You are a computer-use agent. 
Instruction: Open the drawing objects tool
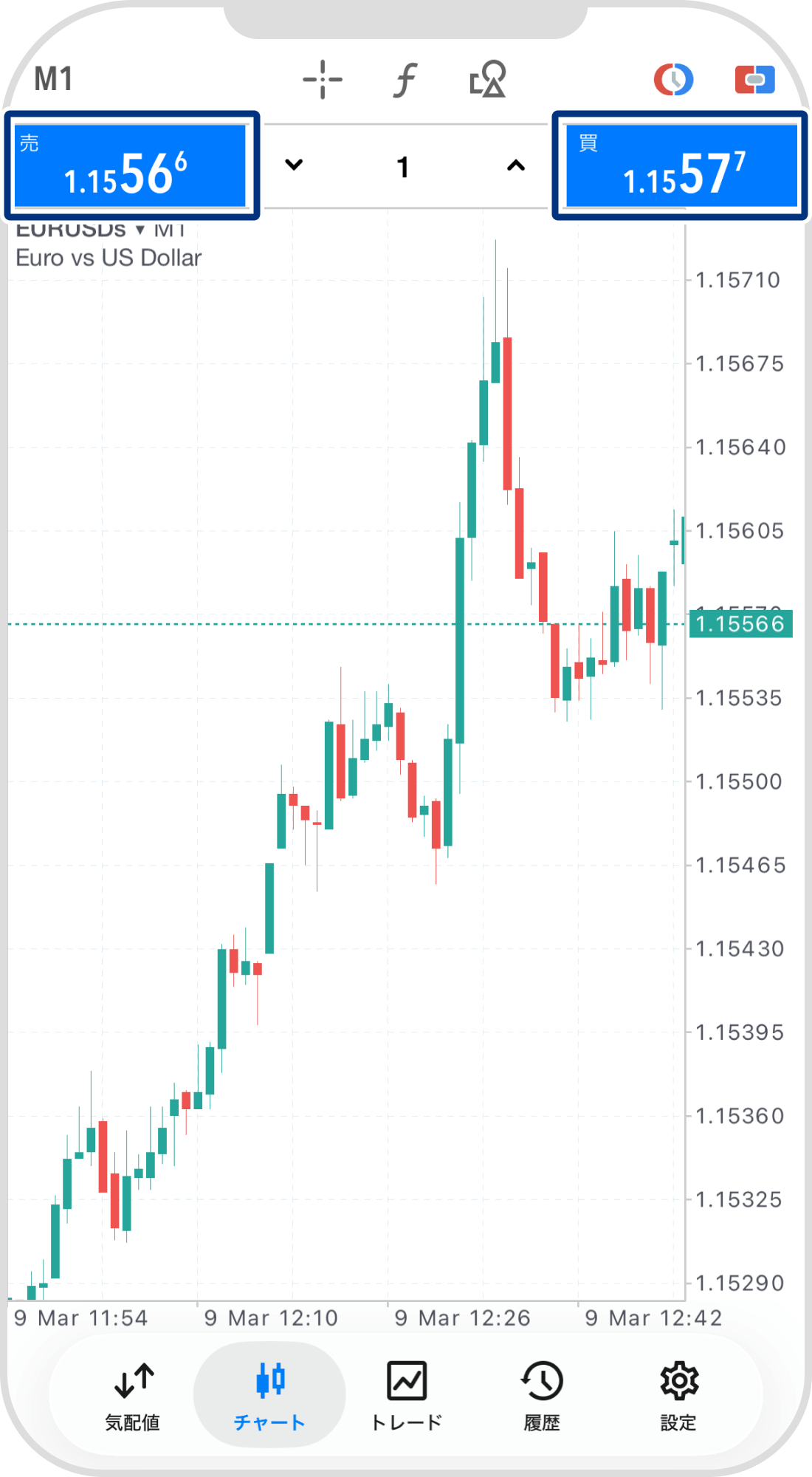click(x=488, y=80)
